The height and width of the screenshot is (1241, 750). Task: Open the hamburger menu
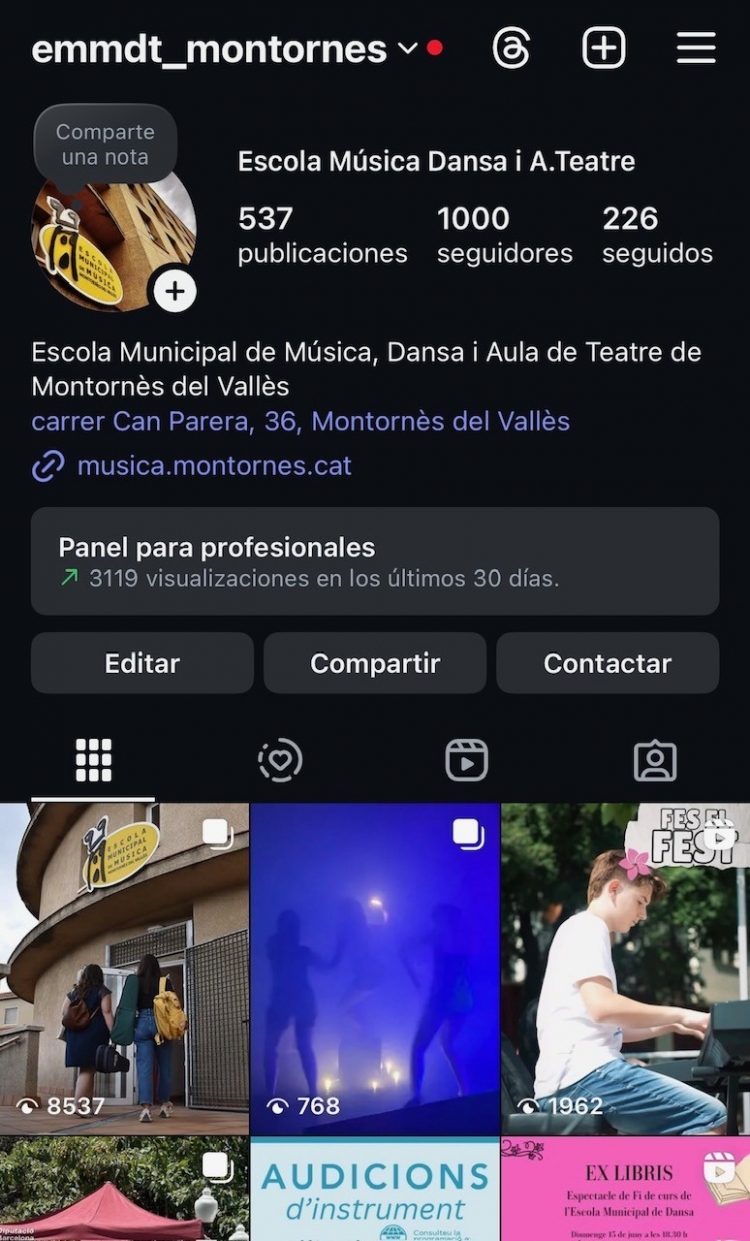[x=696, y=48]
